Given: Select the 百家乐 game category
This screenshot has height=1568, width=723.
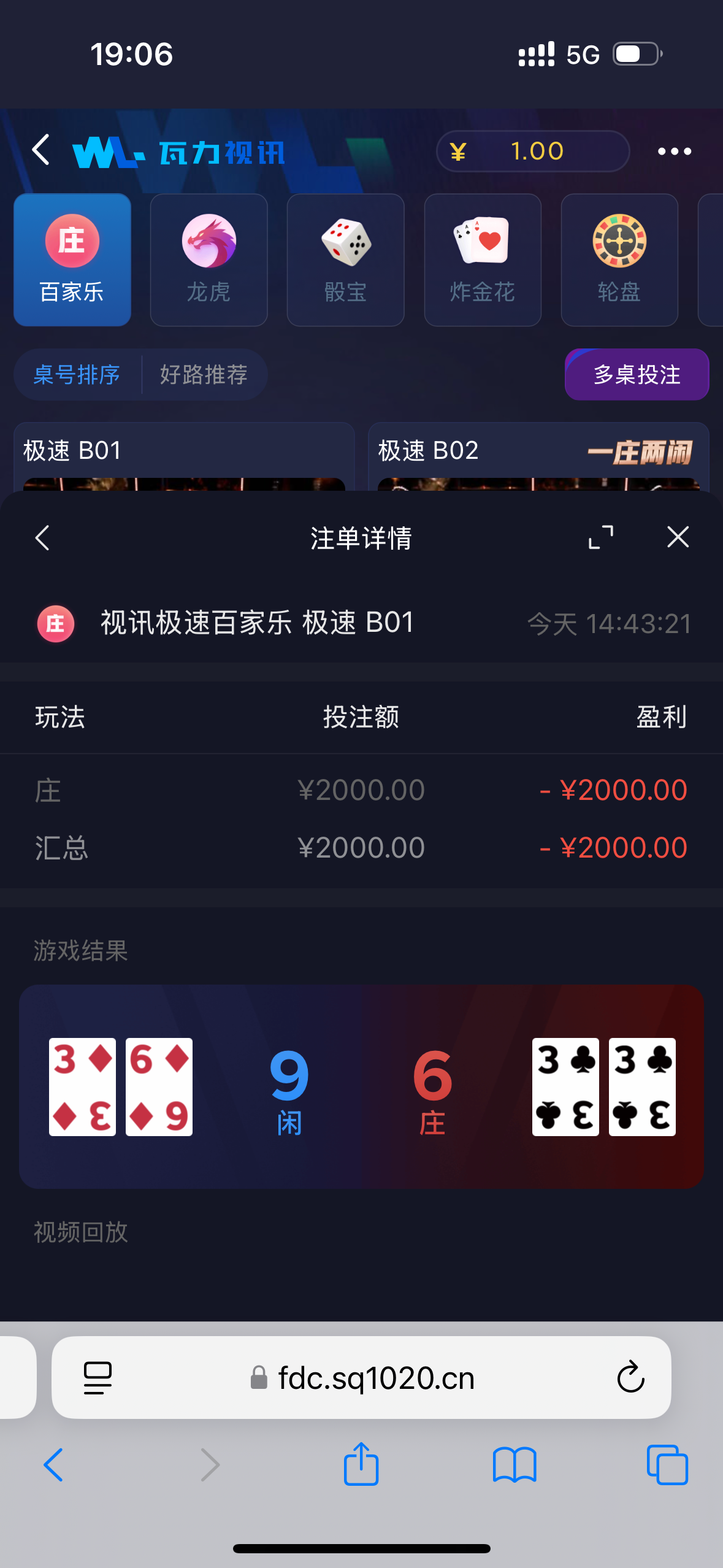Looking at the screenshot, I should tap(72, 260).
